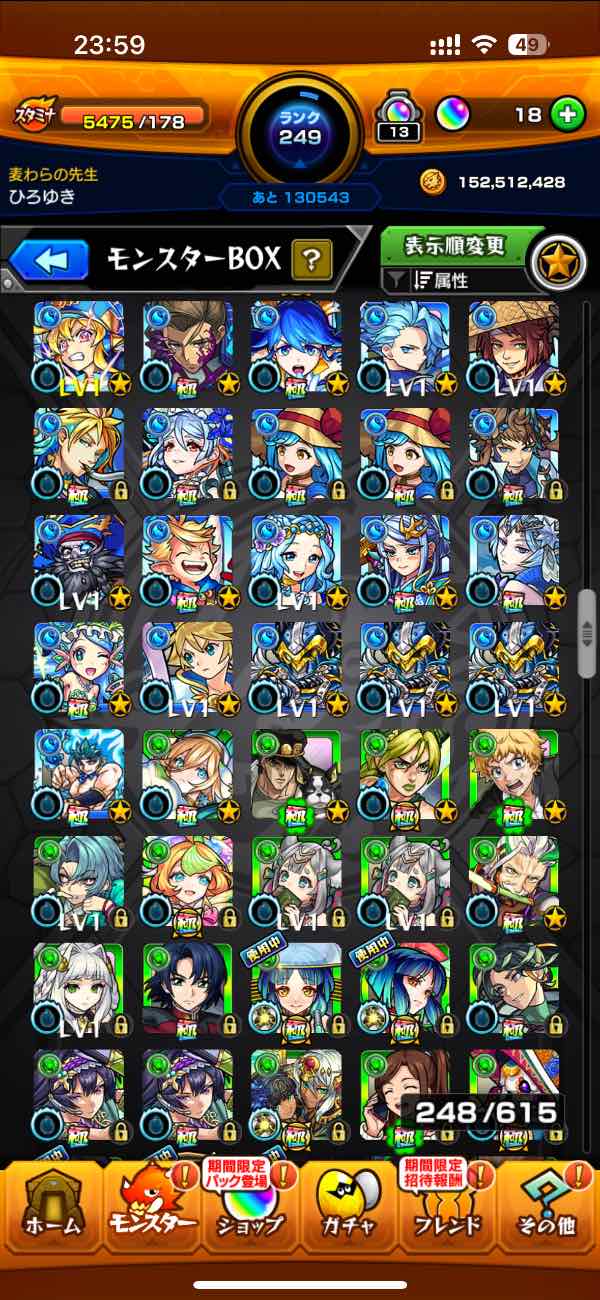This screenshot has height=1300, width=600.
Task: Tap the gold star favorites button
Action: pyautogui.click(x=558, y=262)
